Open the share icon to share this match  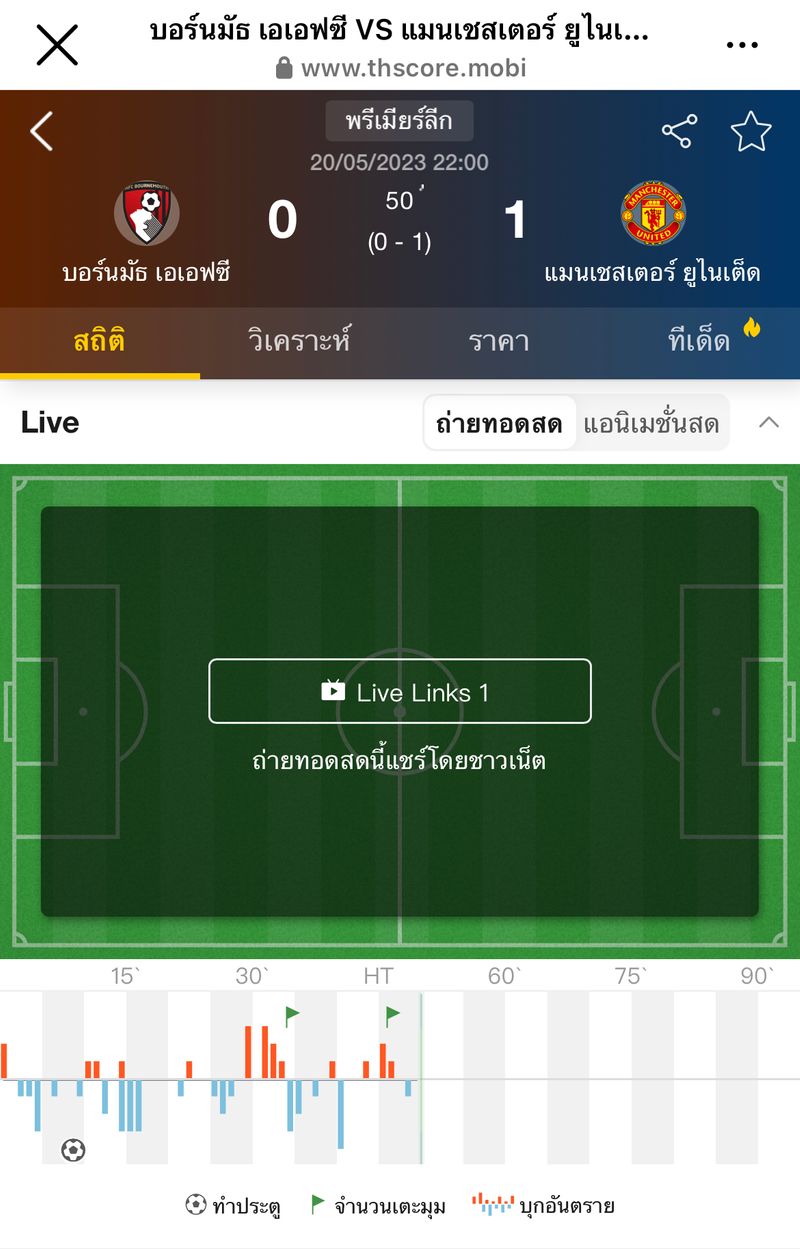coord(678,131)
